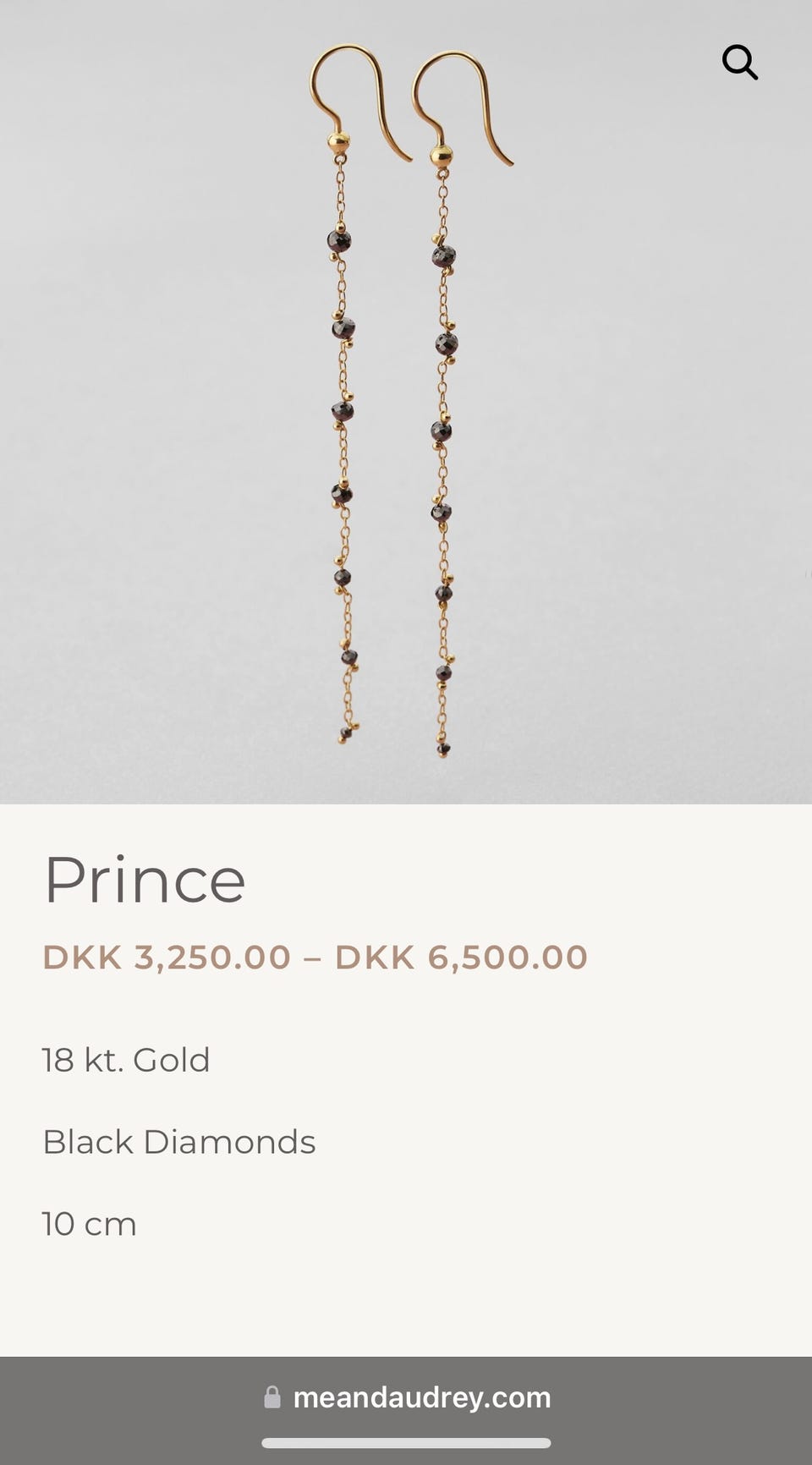Tap the magnifier icon on the product photo

[x=739, y=63]
